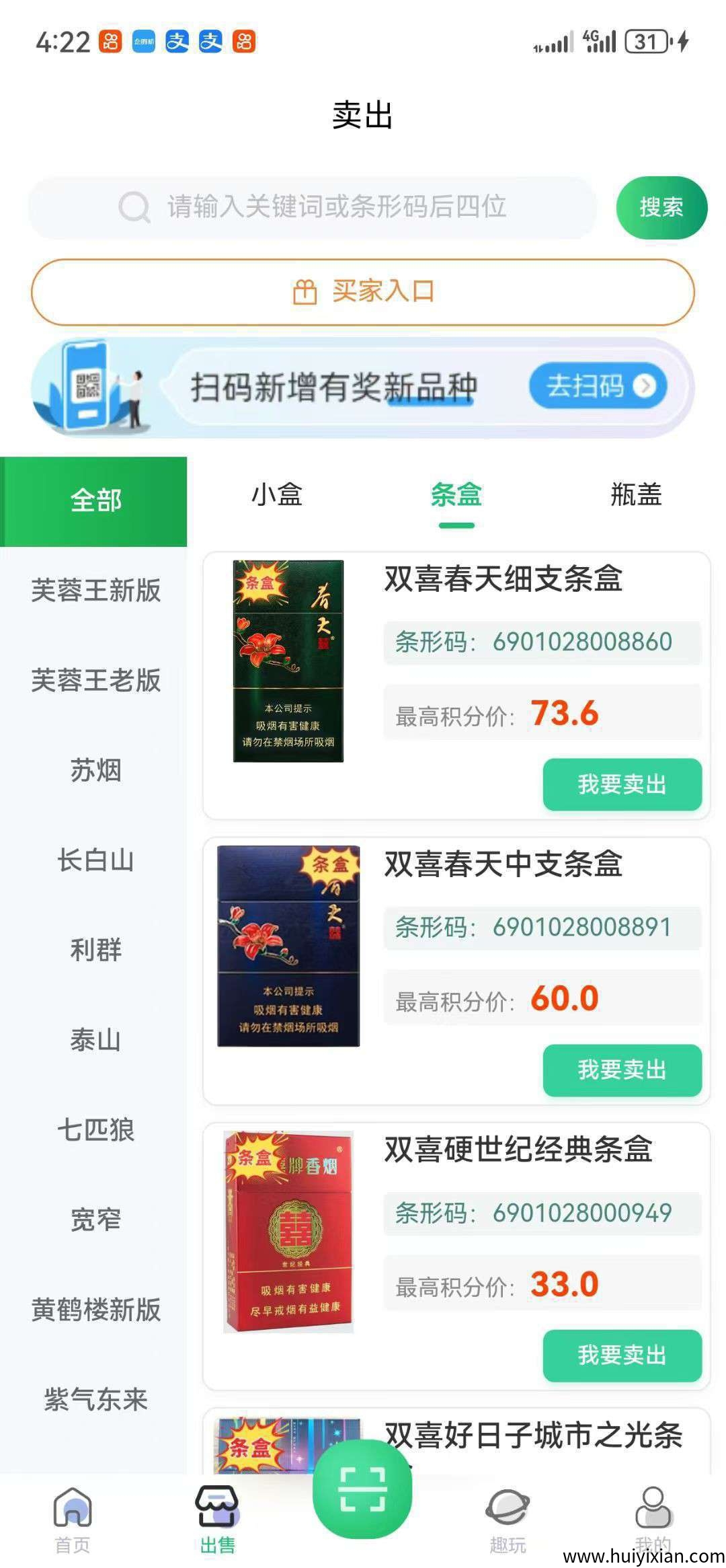Select 黄鹤楼新版 category
Screen dimensions: 726x1568
click(95, 1310)
